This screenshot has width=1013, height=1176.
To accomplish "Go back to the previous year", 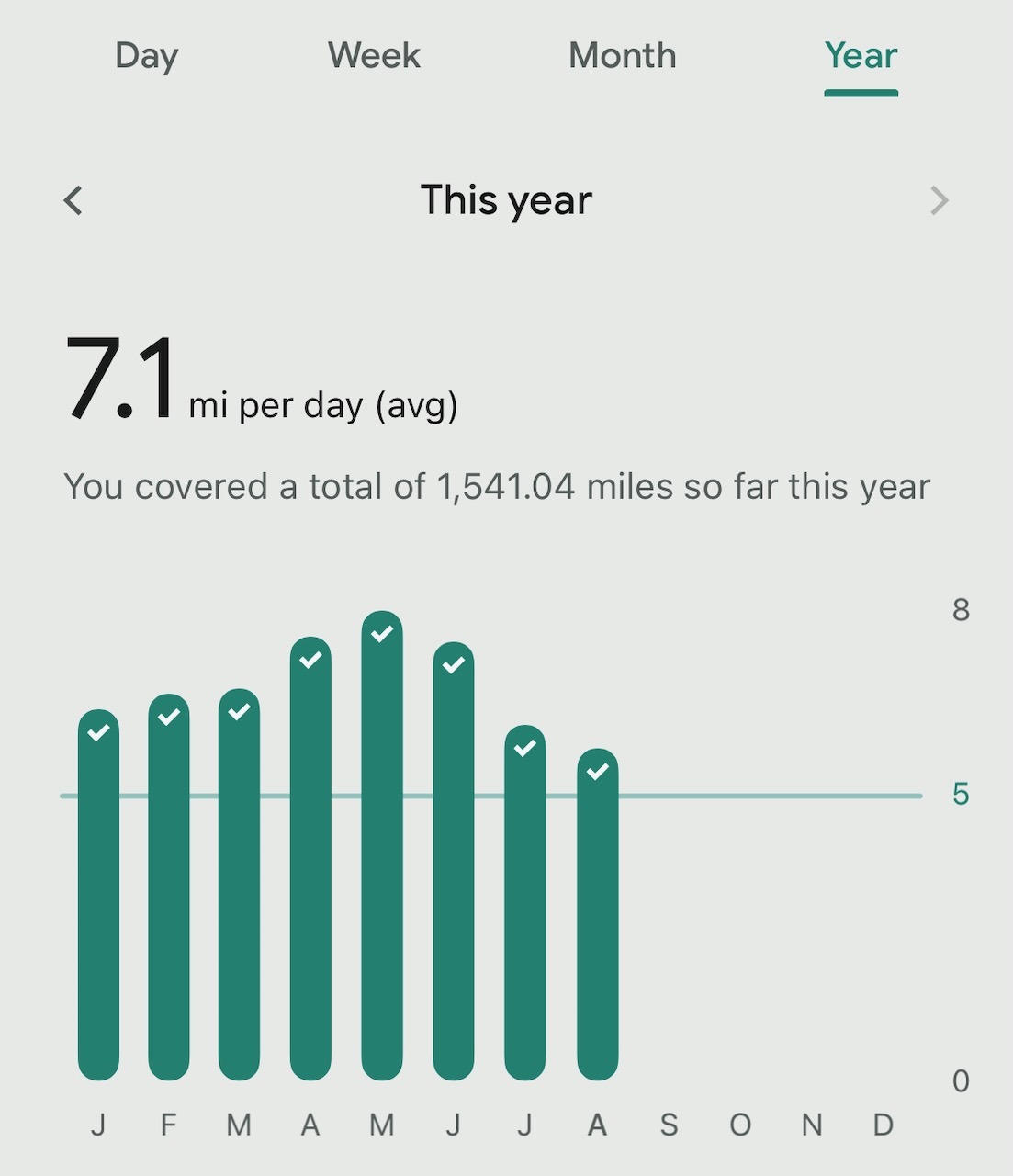I will [x=73, y=200].
